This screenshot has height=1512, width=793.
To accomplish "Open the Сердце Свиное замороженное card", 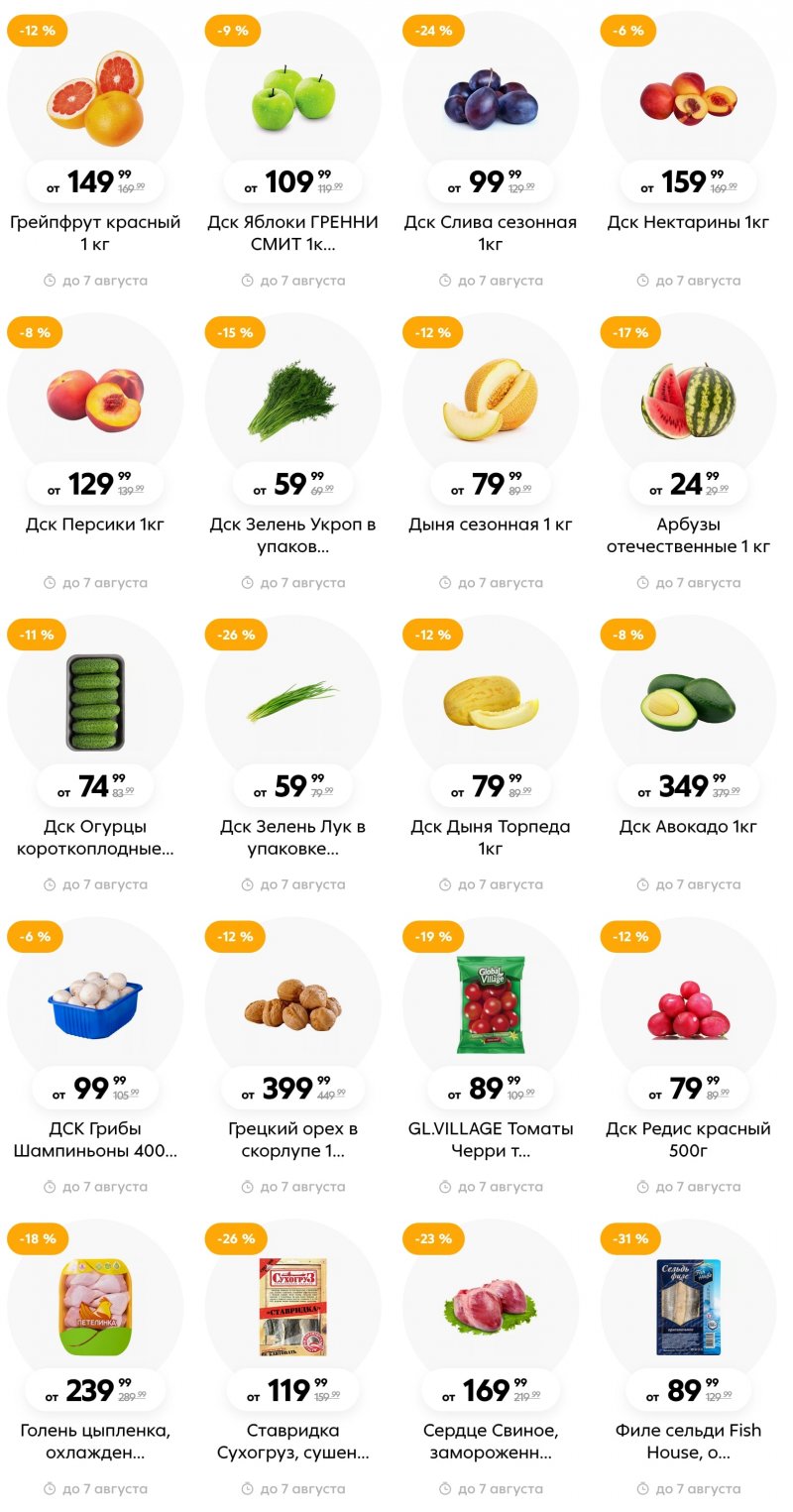I will (x=490, y=1307).
